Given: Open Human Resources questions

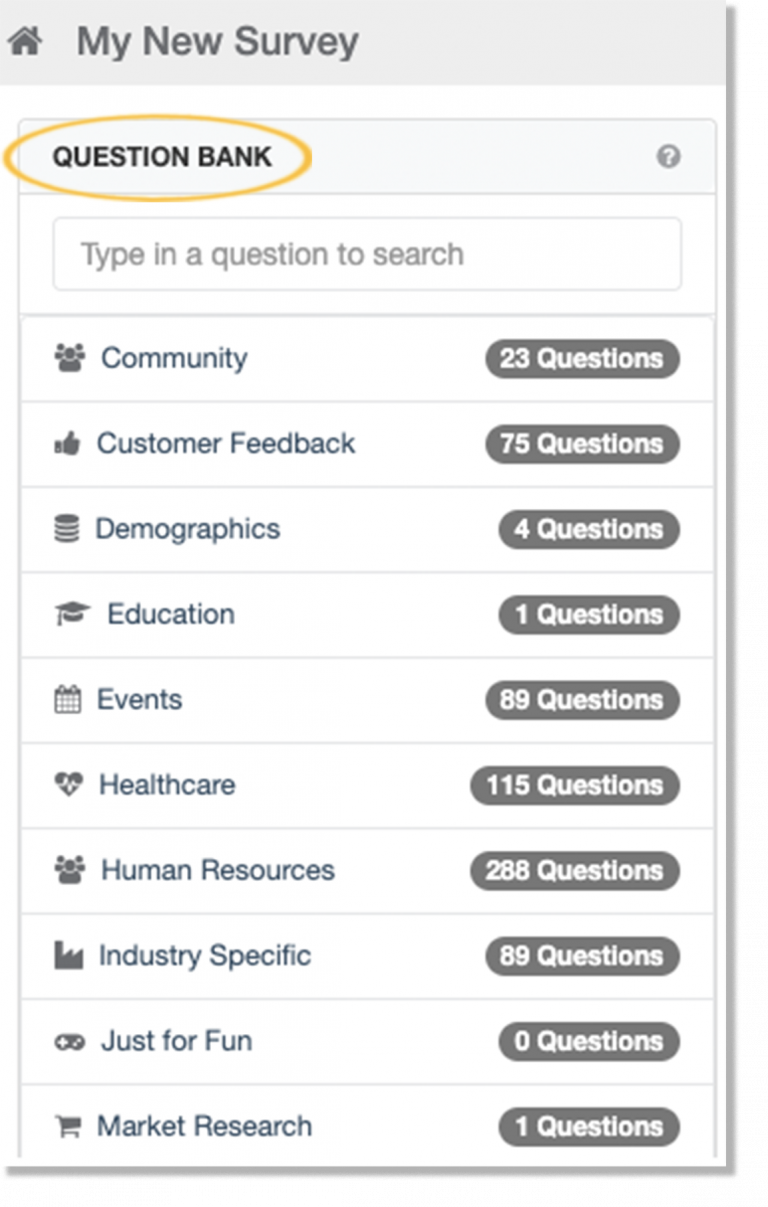Looking at the screenshot, I should point(217,870).
